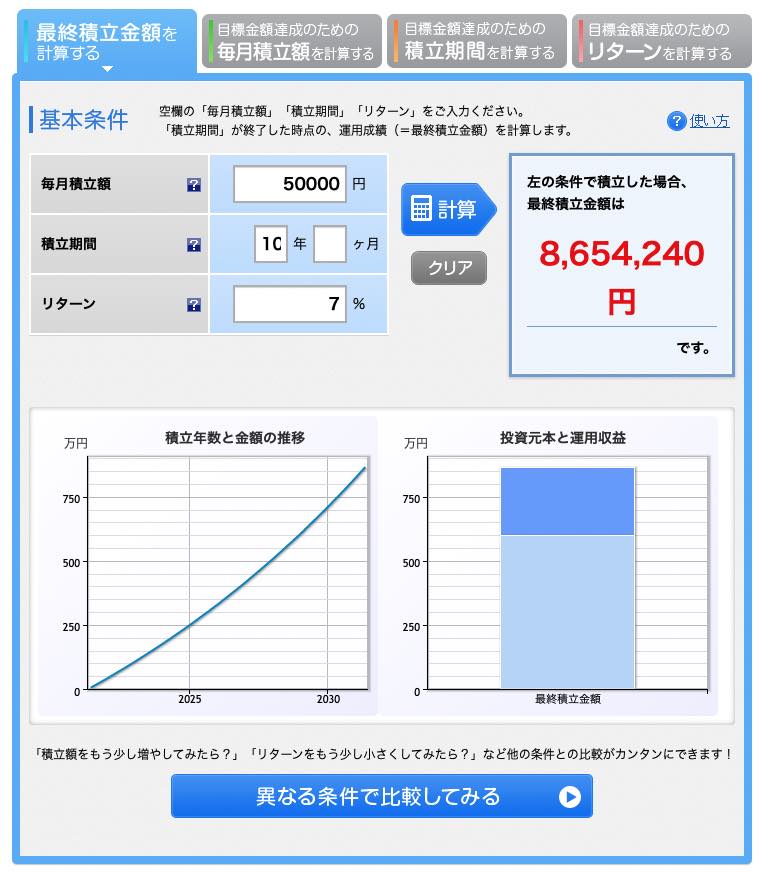The width and height of the screenshot is (759, 875).
Task: Open help icon beside リターン
Action: (194, 305)
